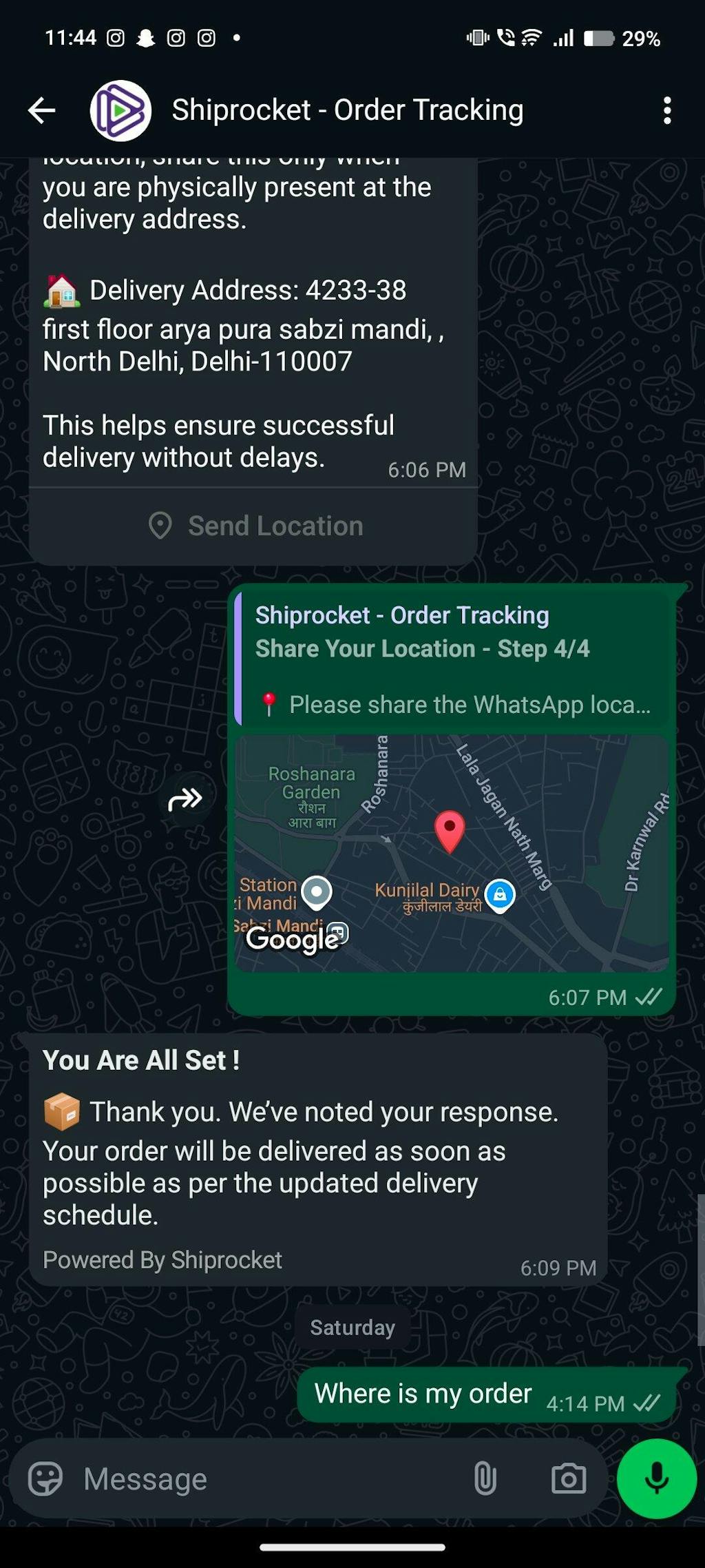Attach a file with the paperclip

485,1478
